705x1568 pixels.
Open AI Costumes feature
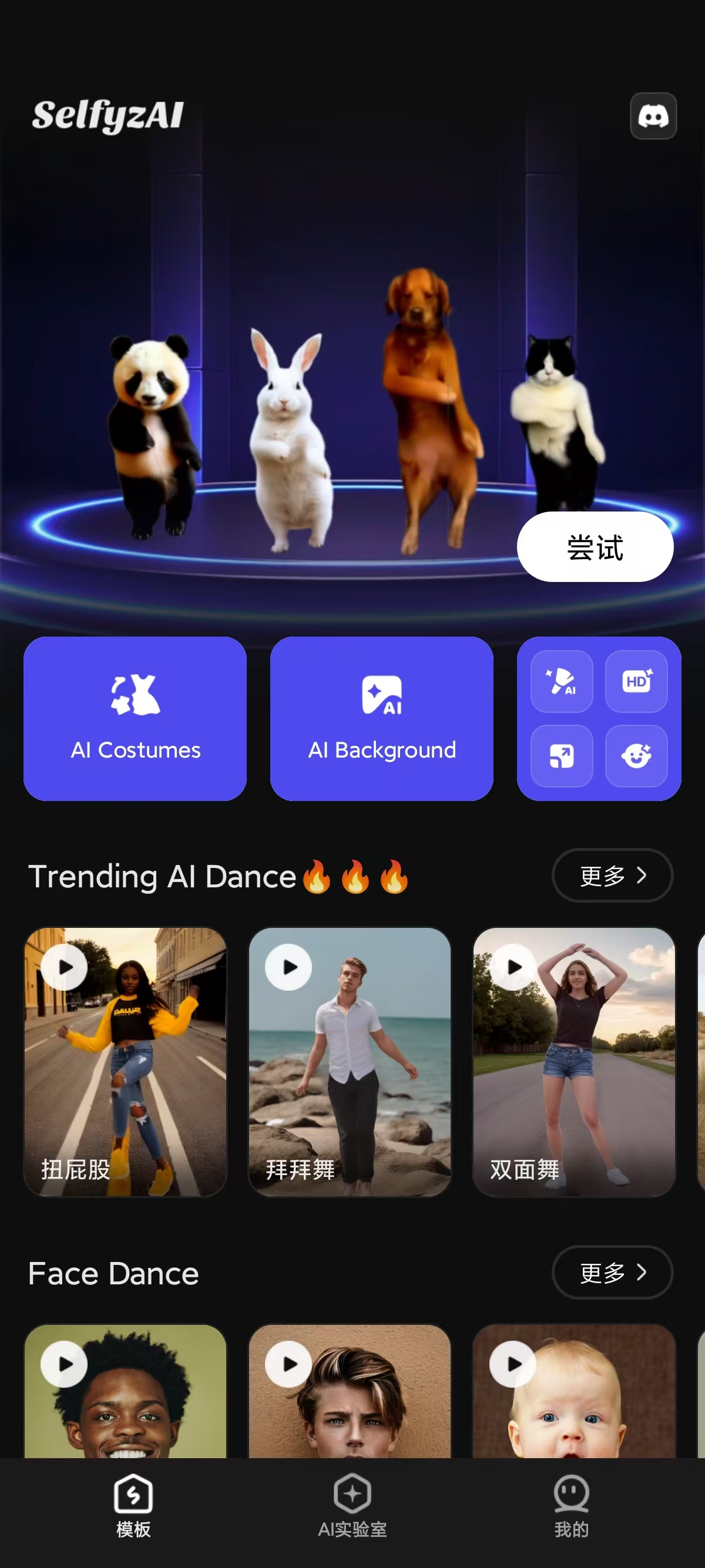[x=135, y=718]
